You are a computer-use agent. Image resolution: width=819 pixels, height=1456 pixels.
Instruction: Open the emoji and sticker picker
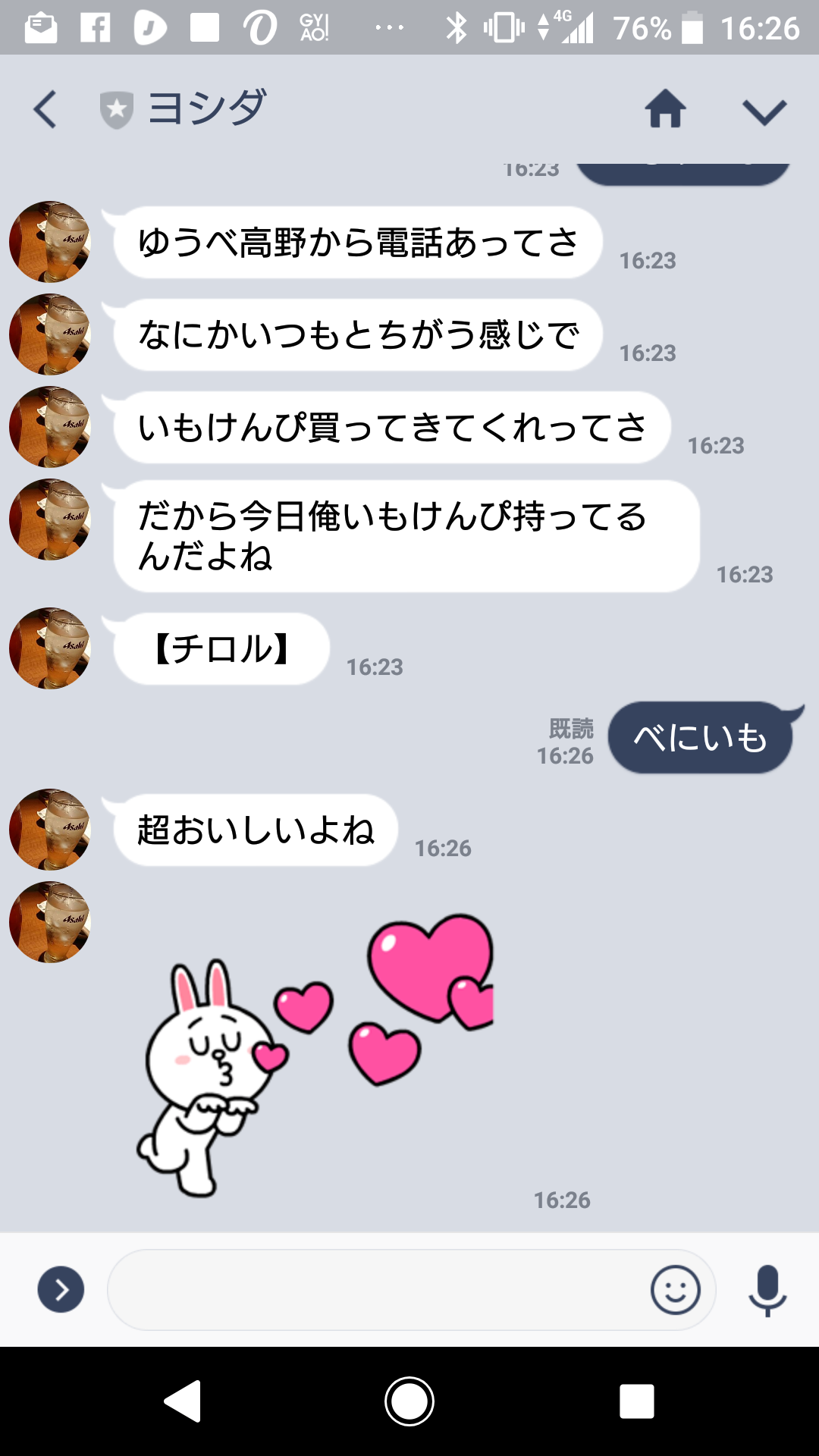pyautogui.click(x=675, y=1289)
